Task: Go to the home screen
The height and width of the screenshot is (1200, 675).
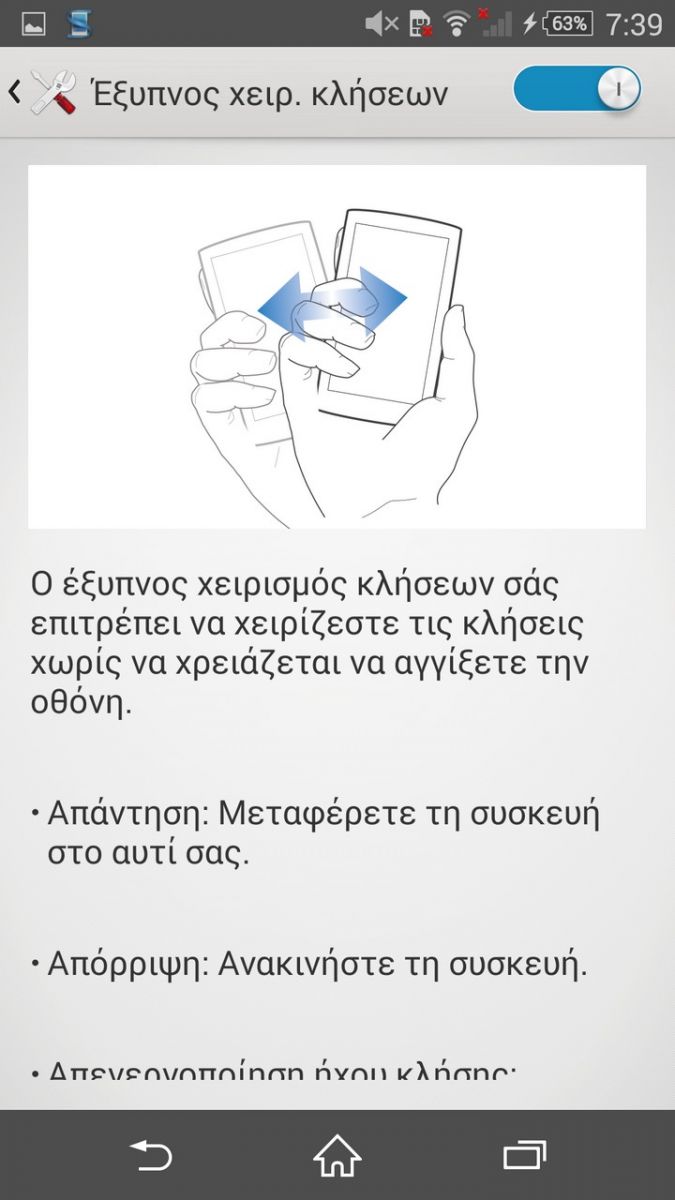Action: click(337, 1156)
